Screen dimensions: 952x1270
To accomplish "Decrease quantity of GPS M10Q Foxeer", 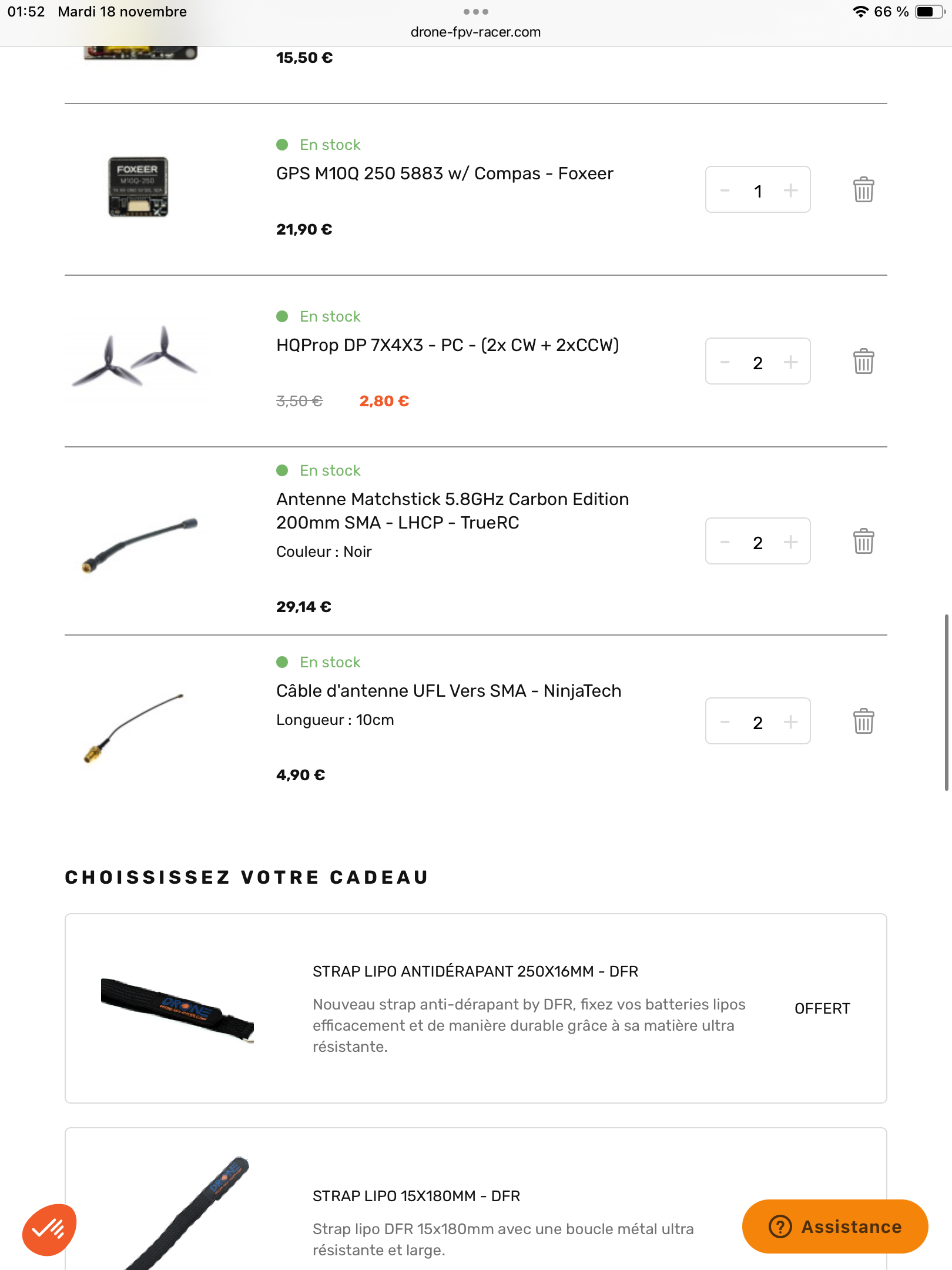I will click(x=725, y=190).
